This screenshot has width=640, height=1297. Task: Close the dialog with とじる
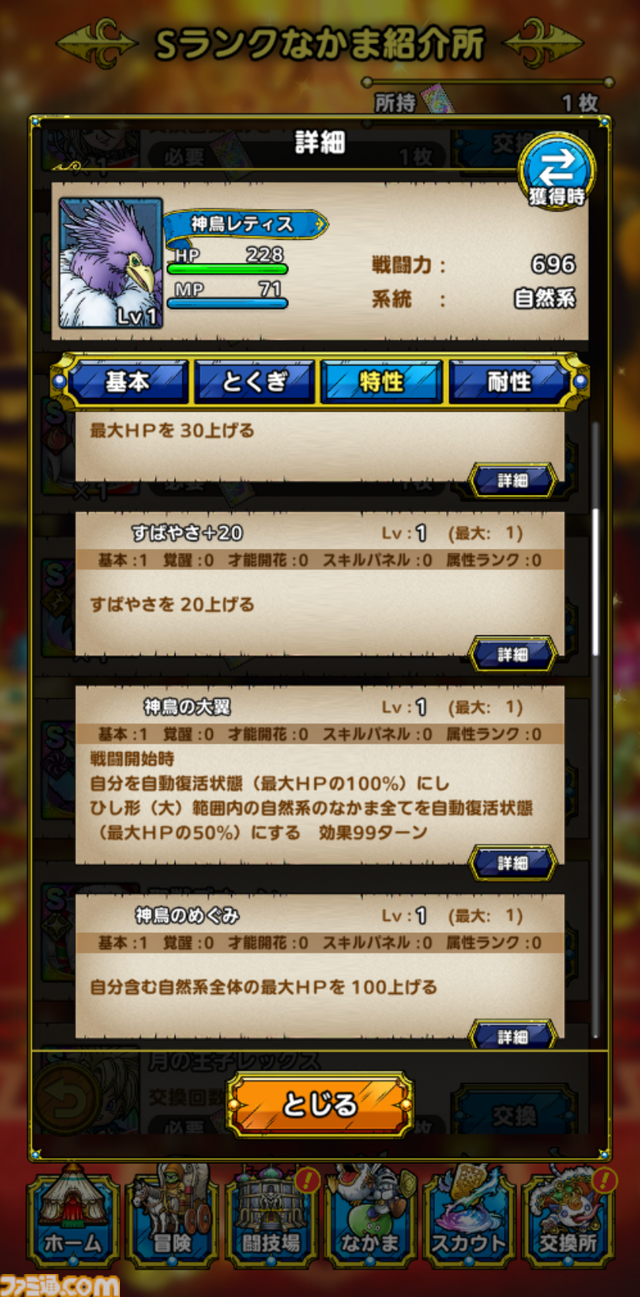(319, 1105)
